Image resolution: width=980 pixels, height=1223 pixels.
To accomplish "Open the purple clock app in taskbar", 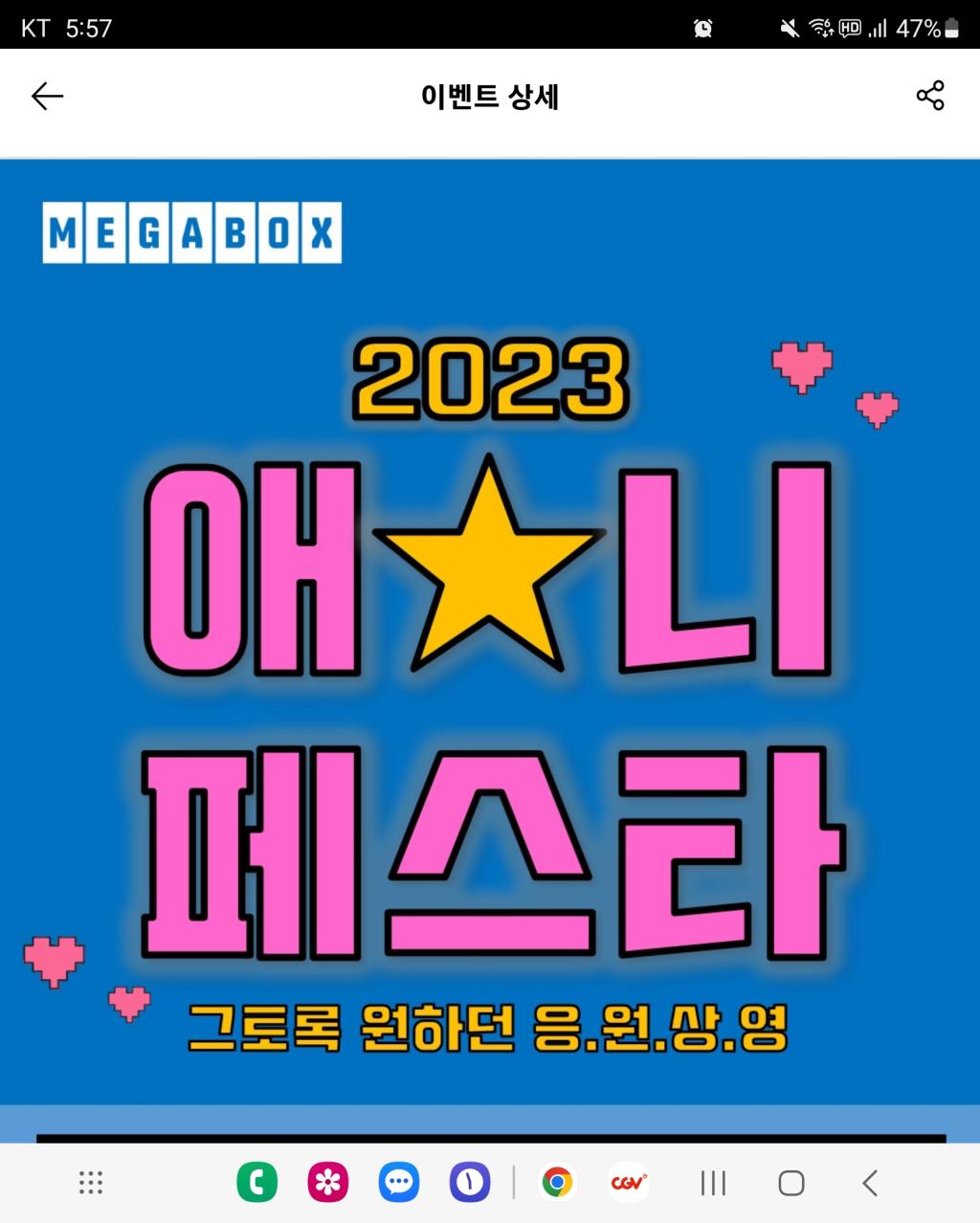I will tap(470, 1183).
